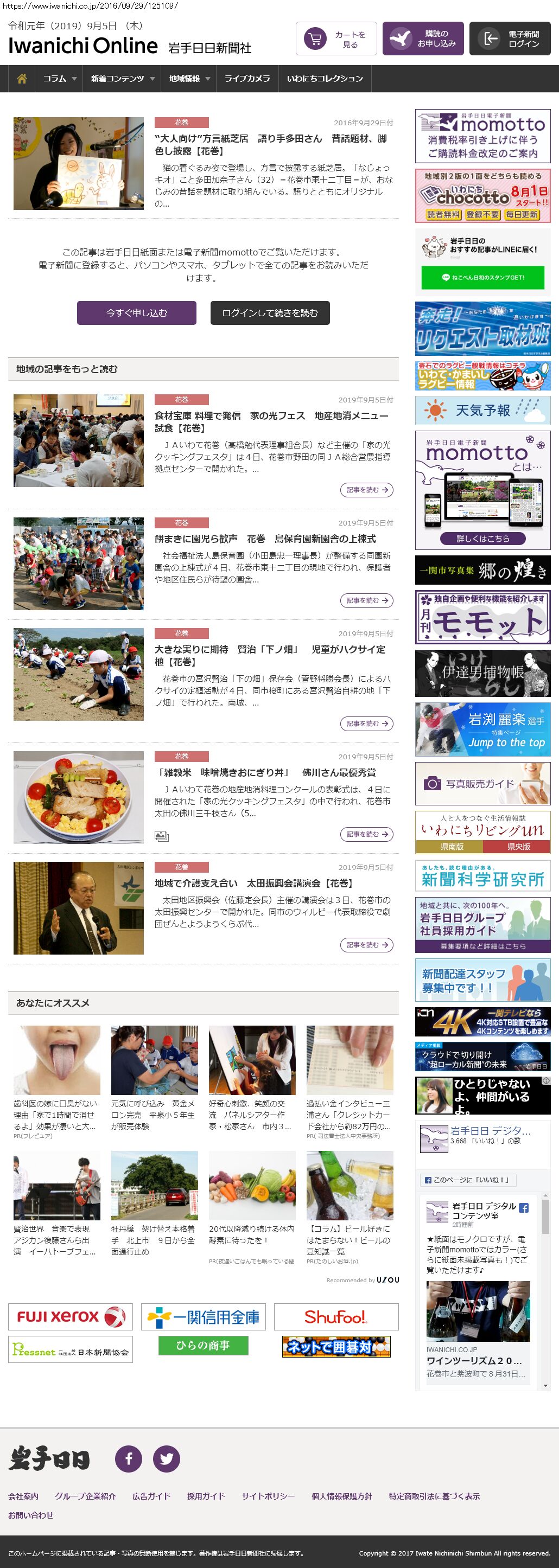Open the ライブカメラ page

pyautogui.click(x=246, y=79)
